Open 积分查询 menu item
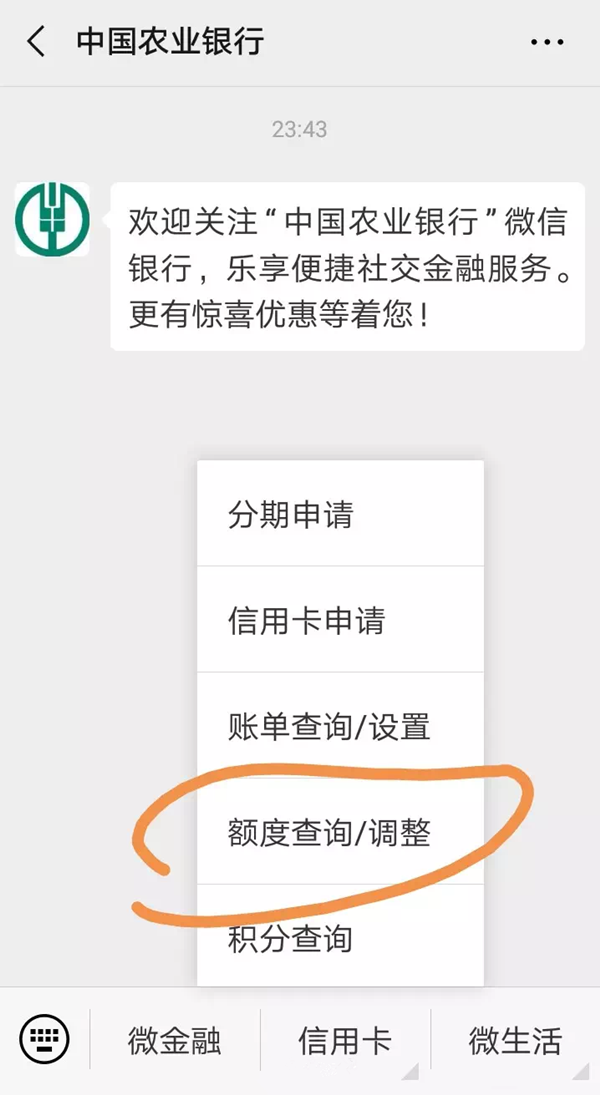The image size is (600, 1095). (340, 936)
